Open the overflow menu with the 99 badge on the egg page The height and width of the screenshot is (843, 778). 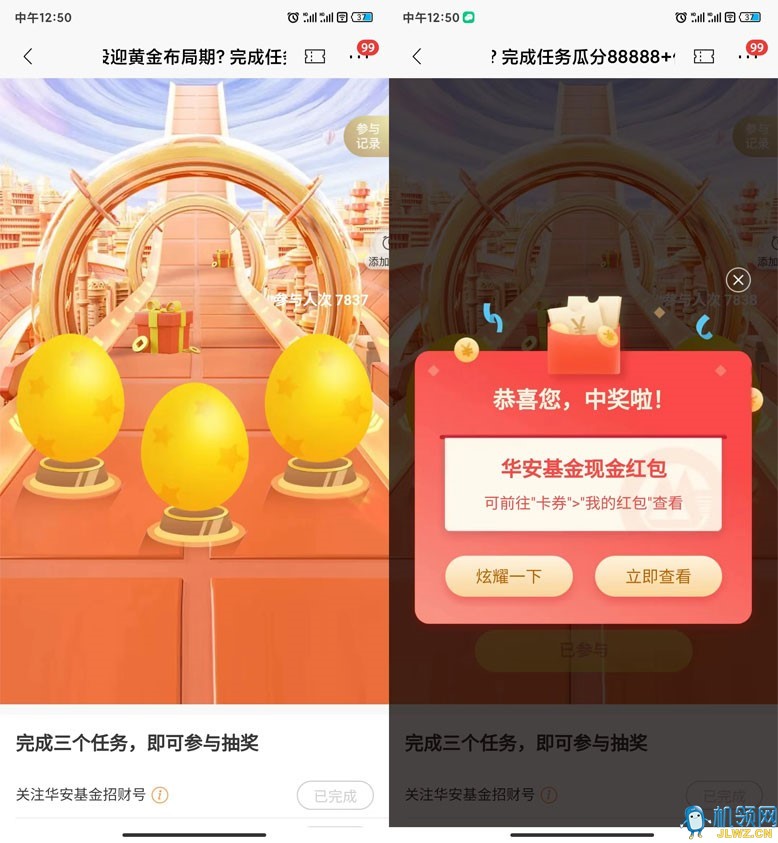pyautogui.click(x=359, y=57)
